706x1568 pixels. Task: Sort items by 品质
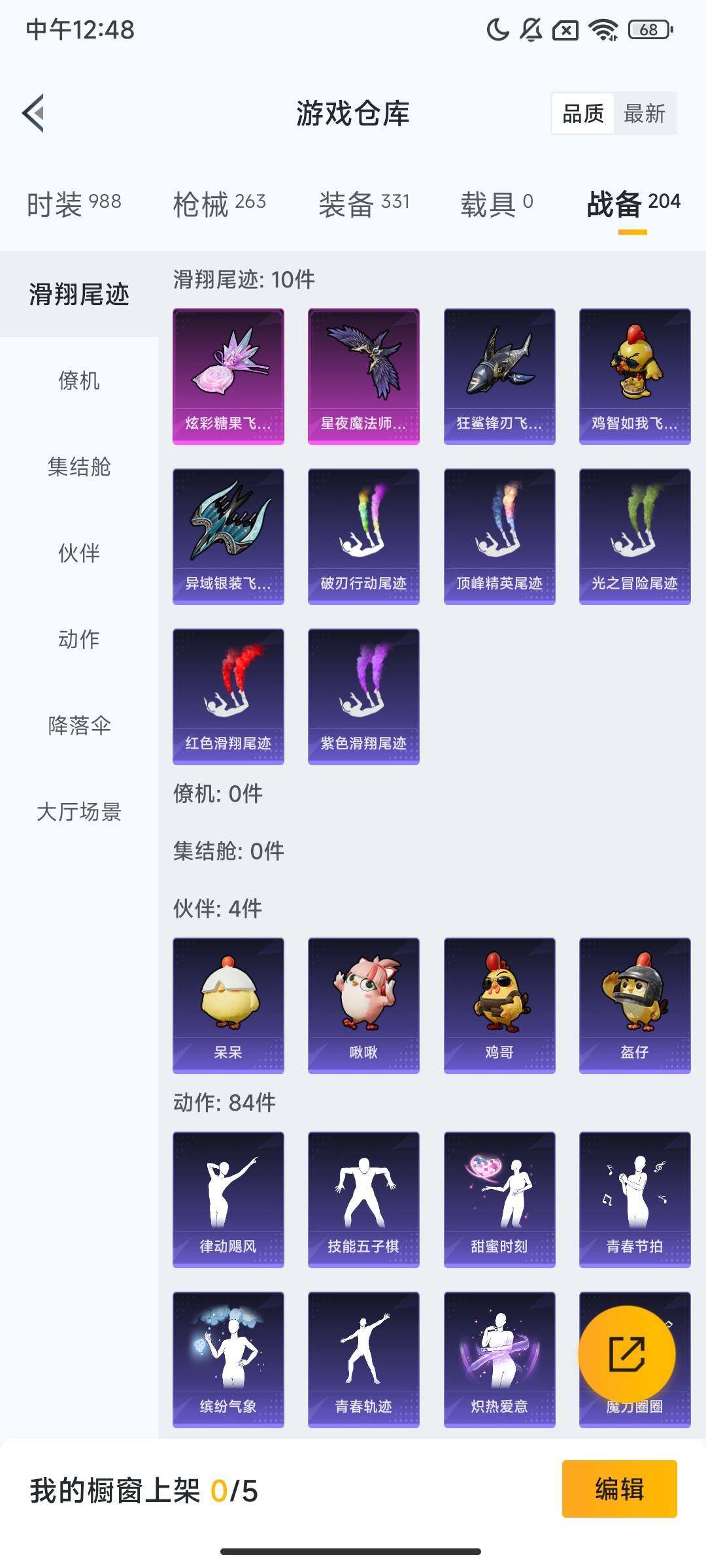click(x=583, y=114)
